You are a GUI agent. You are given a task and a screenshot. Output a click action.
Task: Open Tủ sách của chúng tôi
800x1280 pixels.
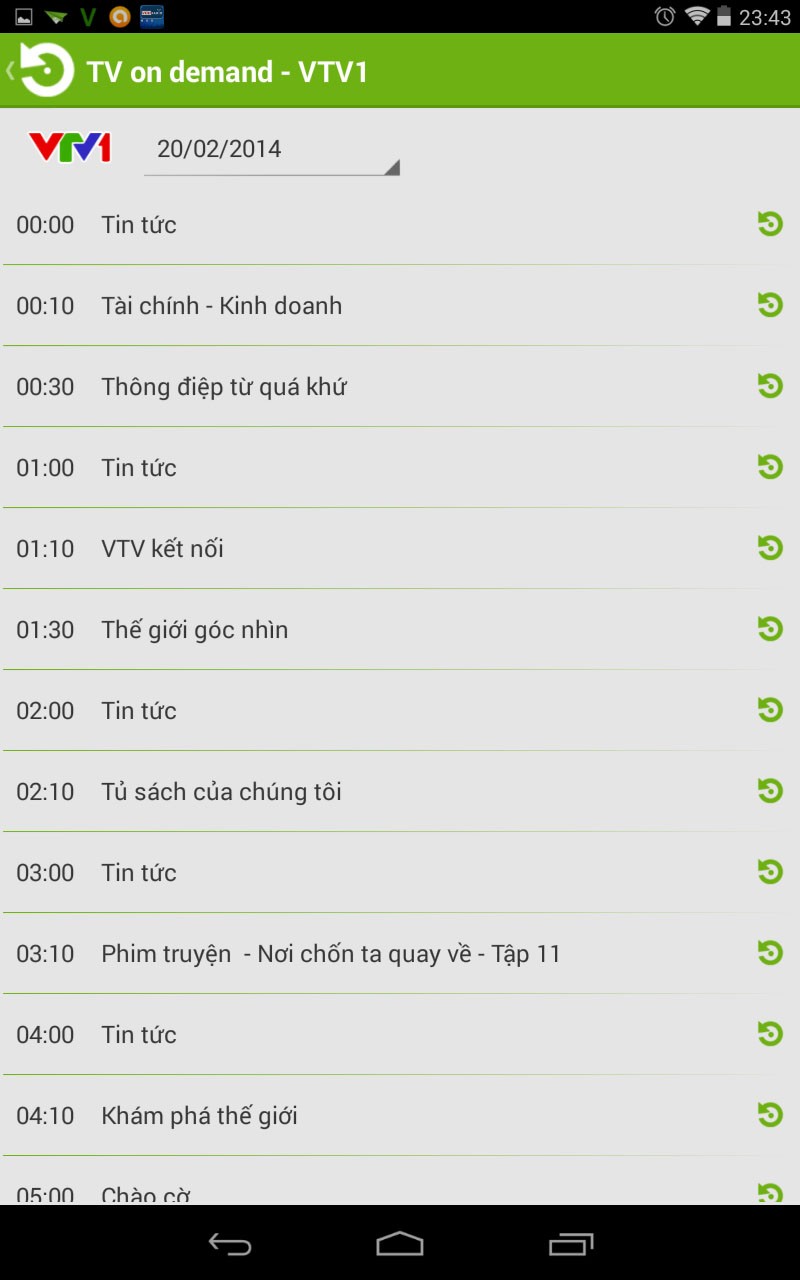tap(400, 792)
